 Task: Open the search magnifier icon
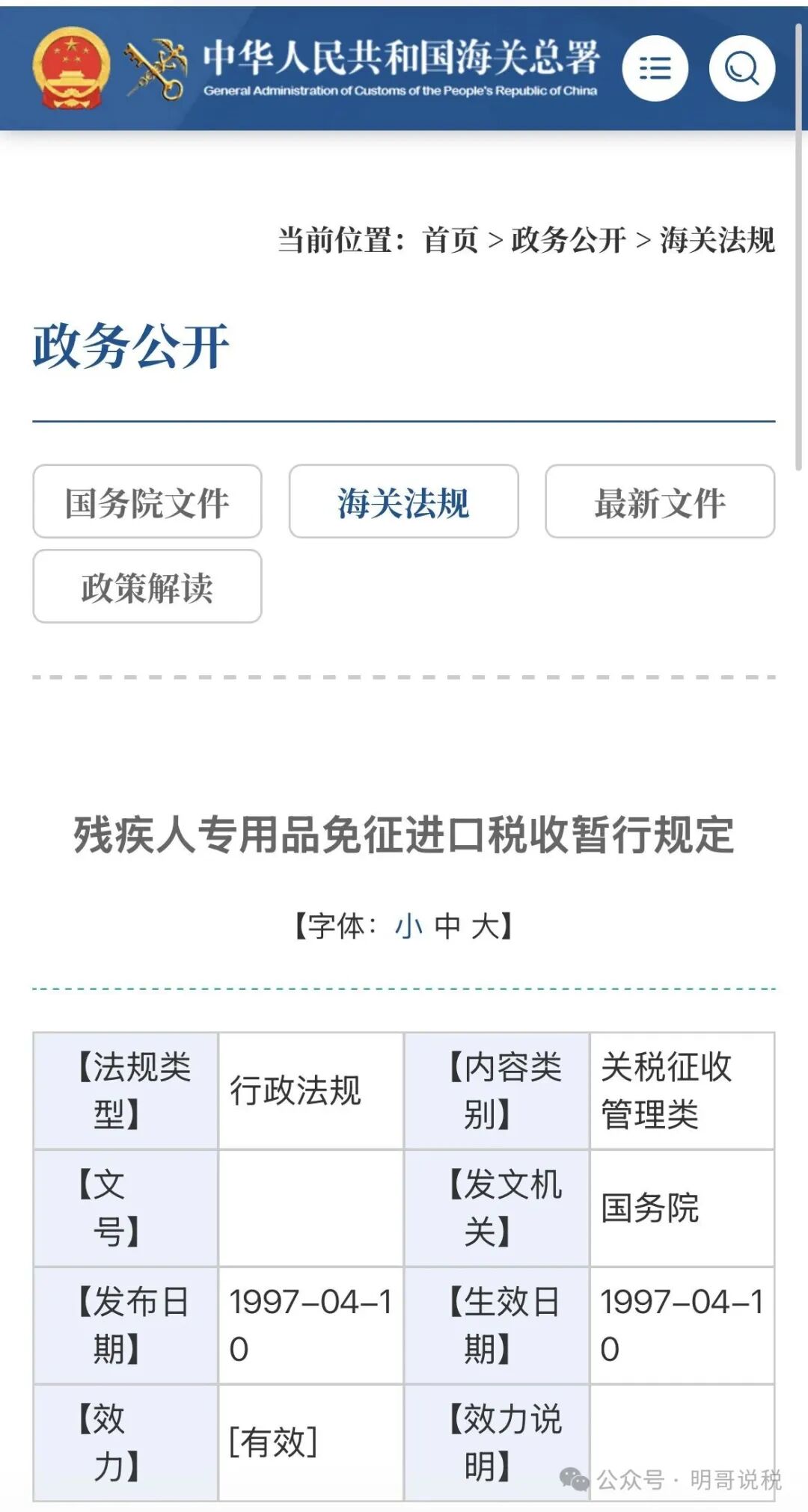coord(741,69)
